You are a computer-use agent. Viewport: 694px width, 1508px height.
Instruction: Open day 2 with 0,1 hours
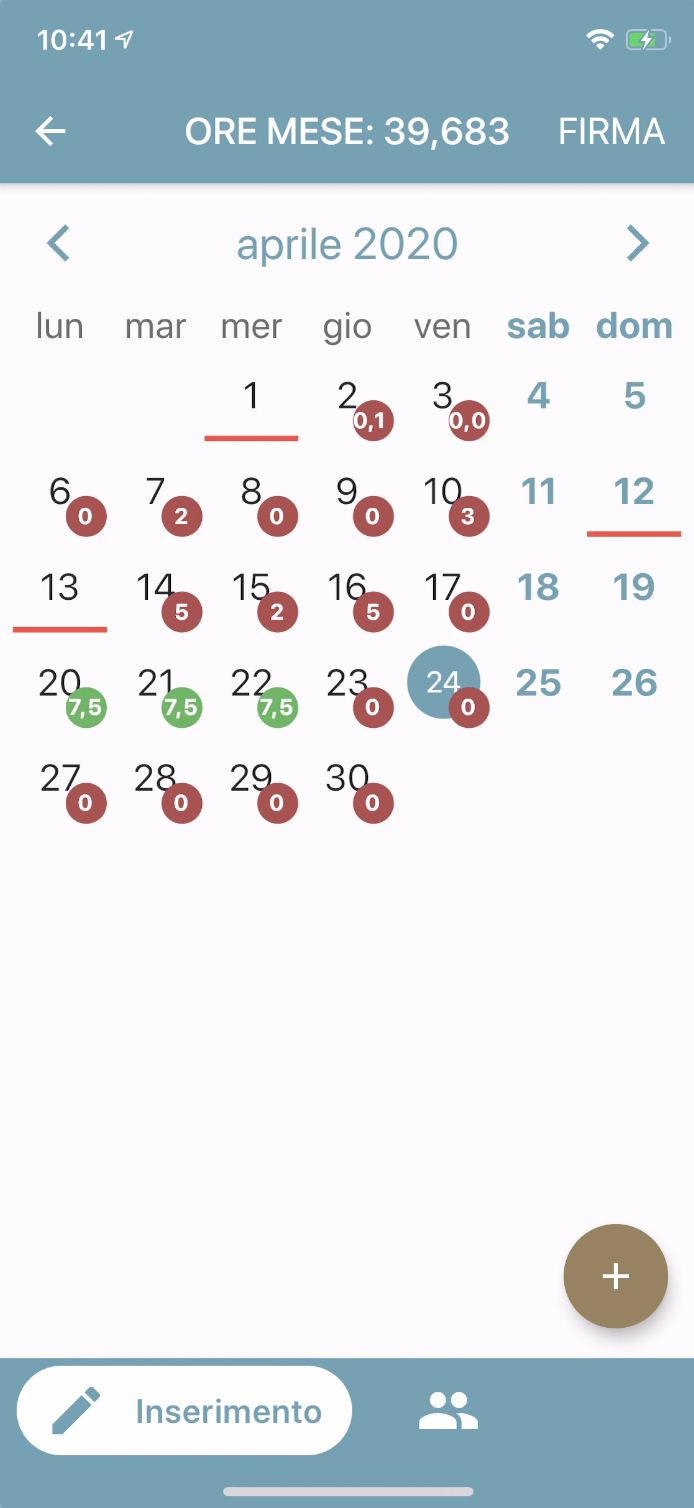click(348, 399)
